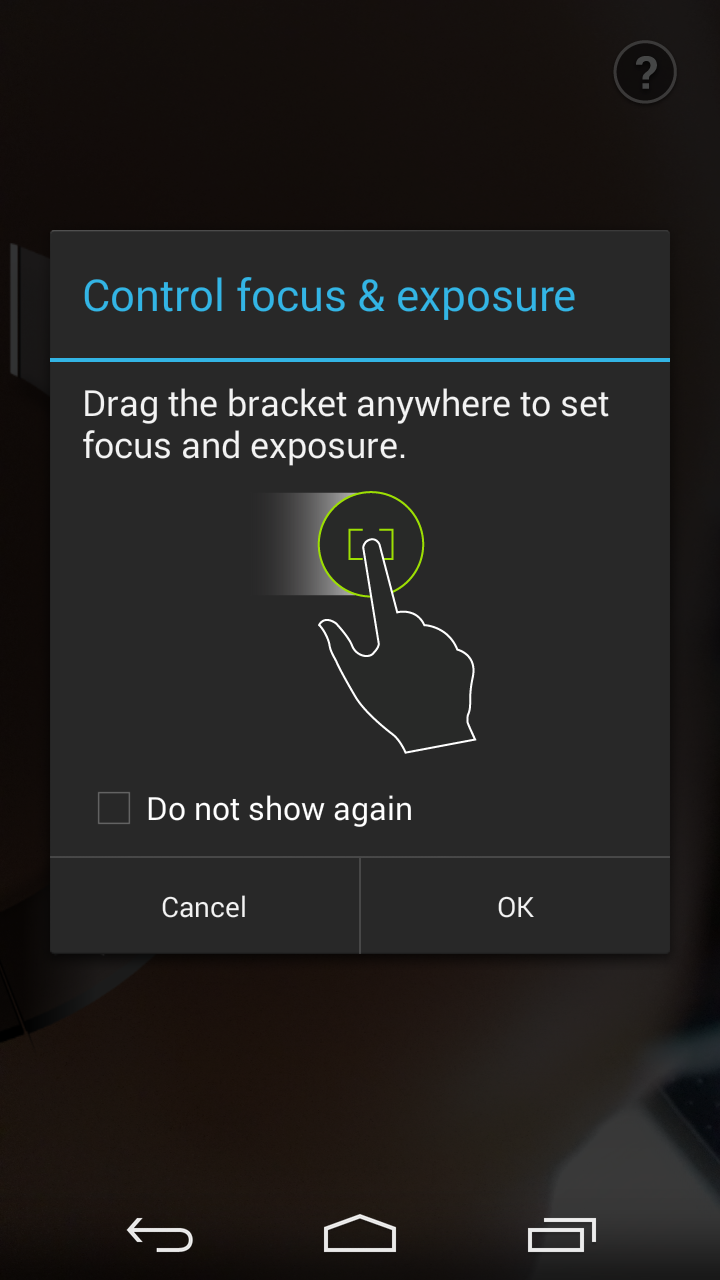The width and height of the screenshot is (720, 1280).
Task: Cancel the focus & exposure dialog
Action: [204, 906]
